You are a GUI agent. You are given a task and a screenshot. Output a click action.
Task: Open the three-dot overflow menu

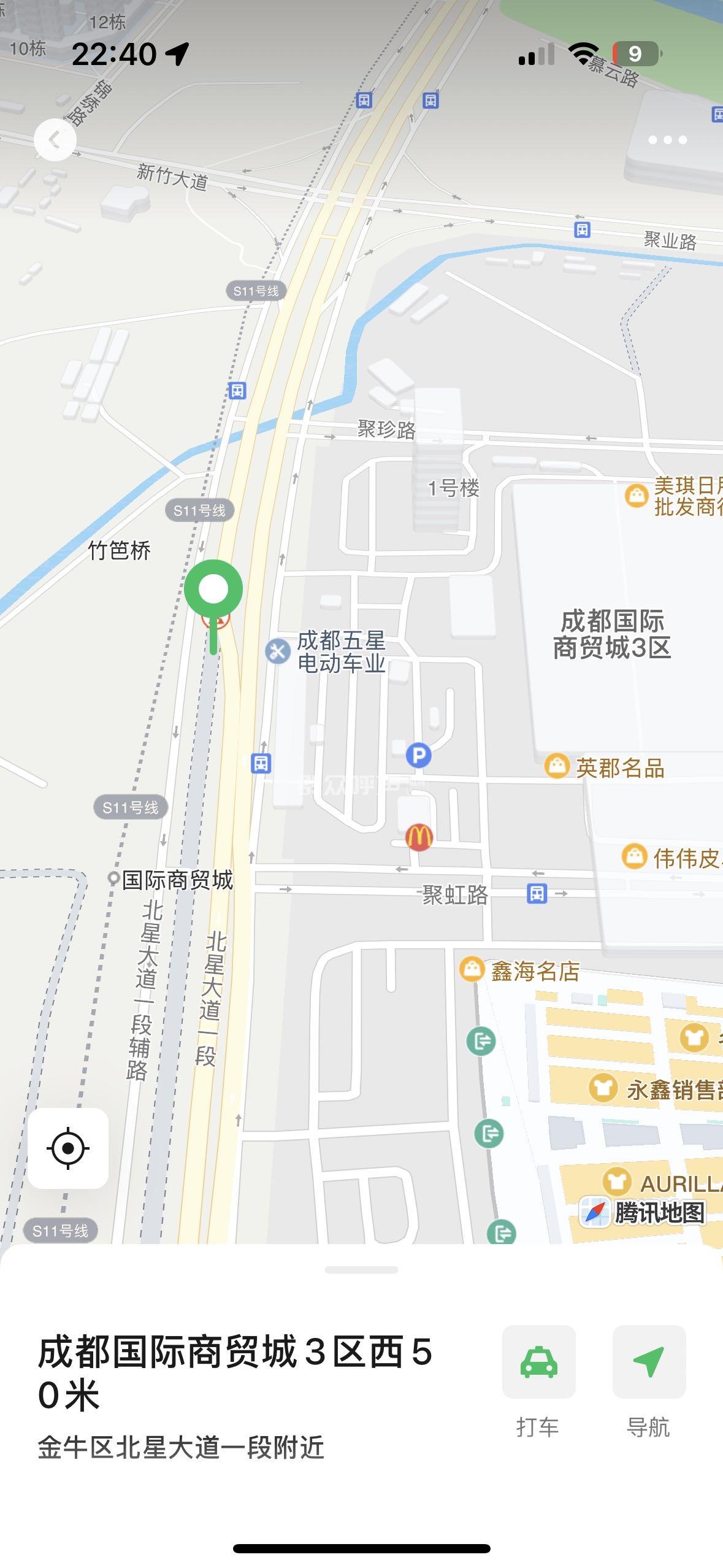[667, 140]
